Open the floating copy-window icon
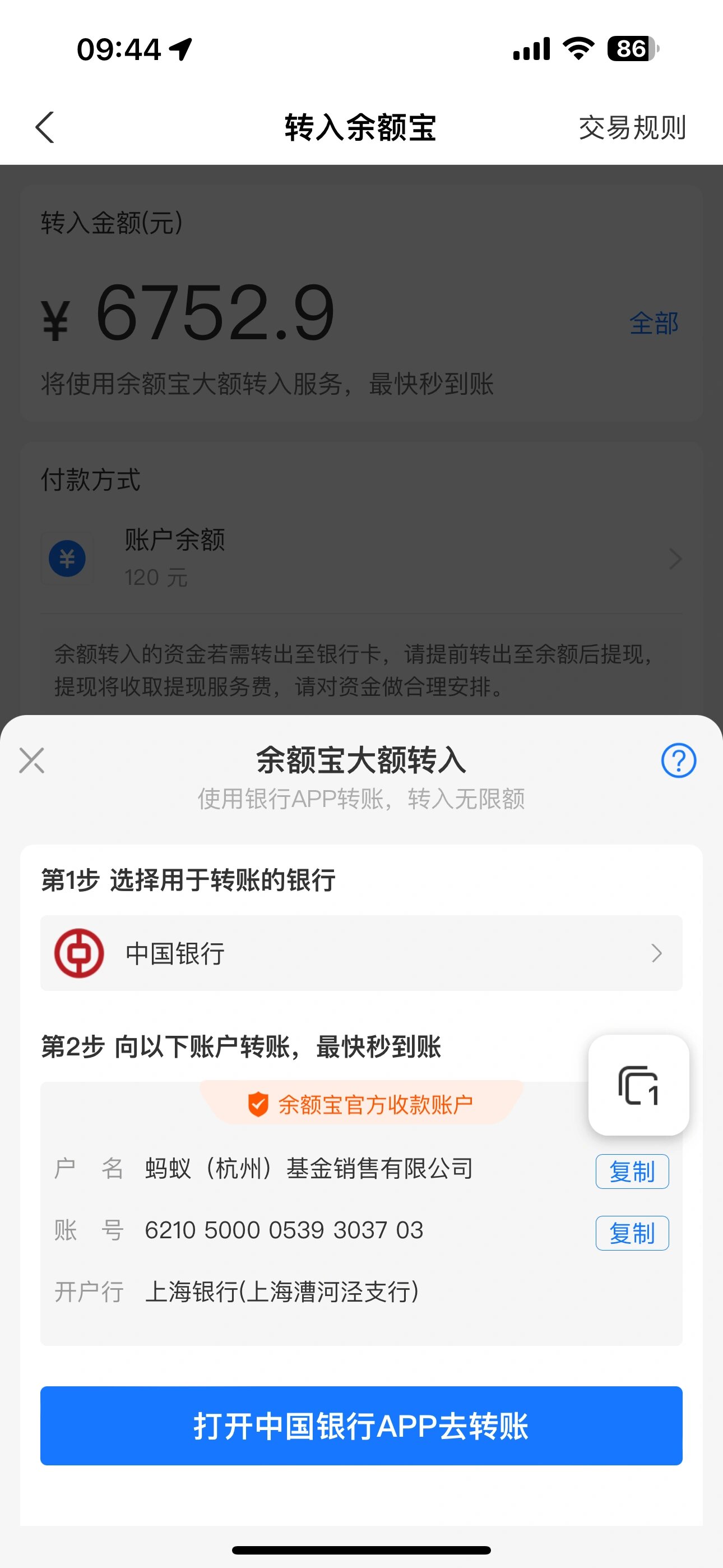 click(x=638, y=1085)
